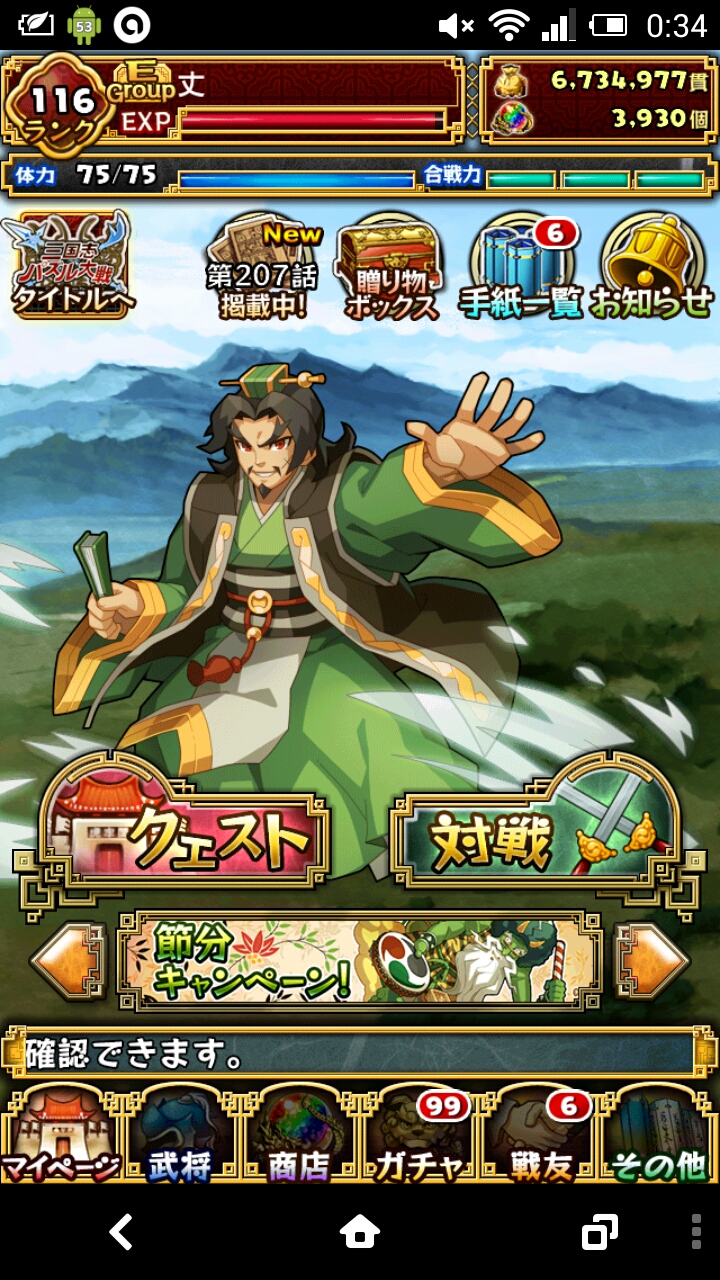Switch to the マイページ tab
The height and width of the screenshot is (1280, 720).
[60, 1135]
